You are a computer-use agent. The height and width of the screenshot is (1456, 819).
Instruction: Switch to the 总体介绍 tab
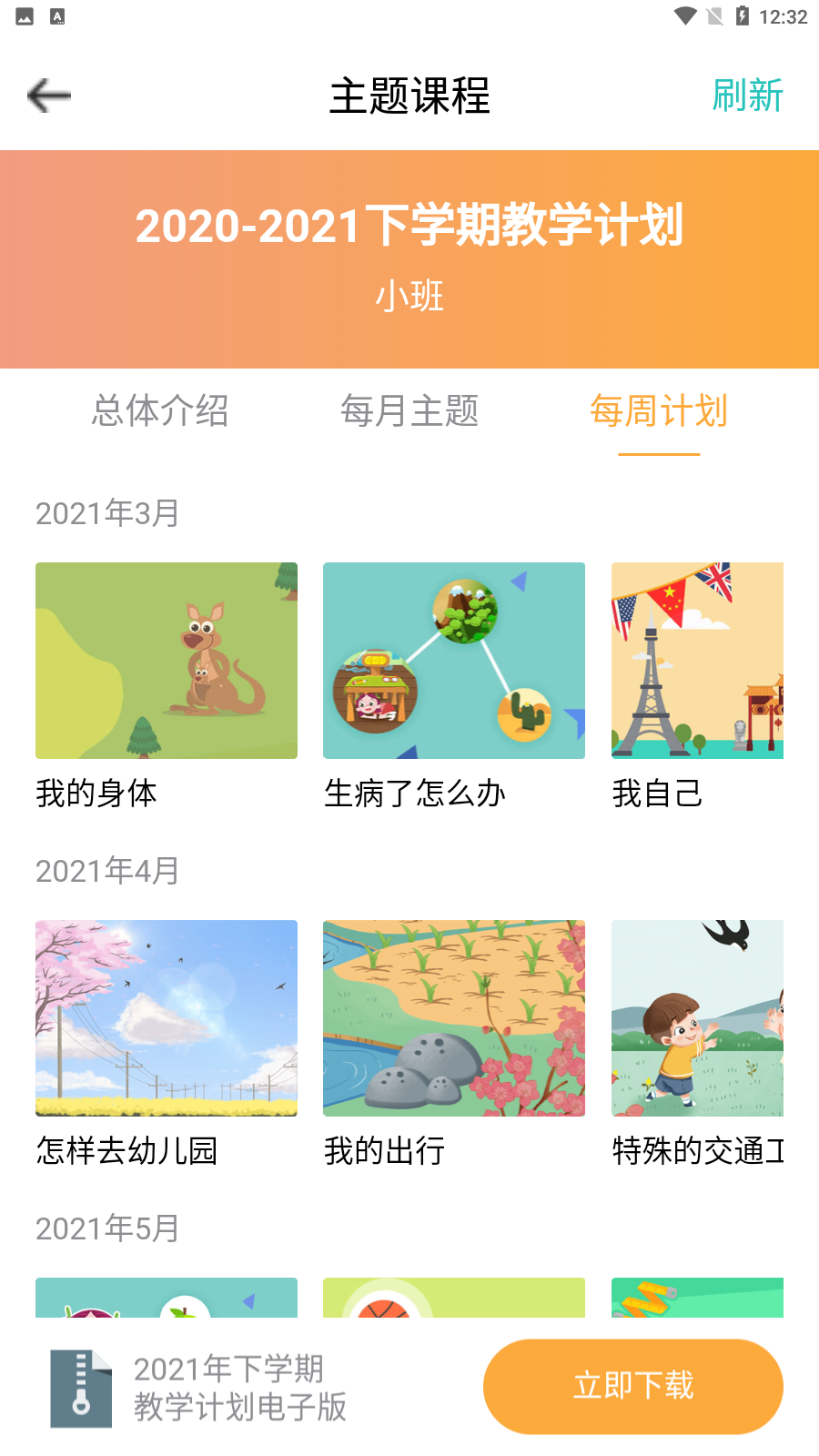click(x=159, y=412)
